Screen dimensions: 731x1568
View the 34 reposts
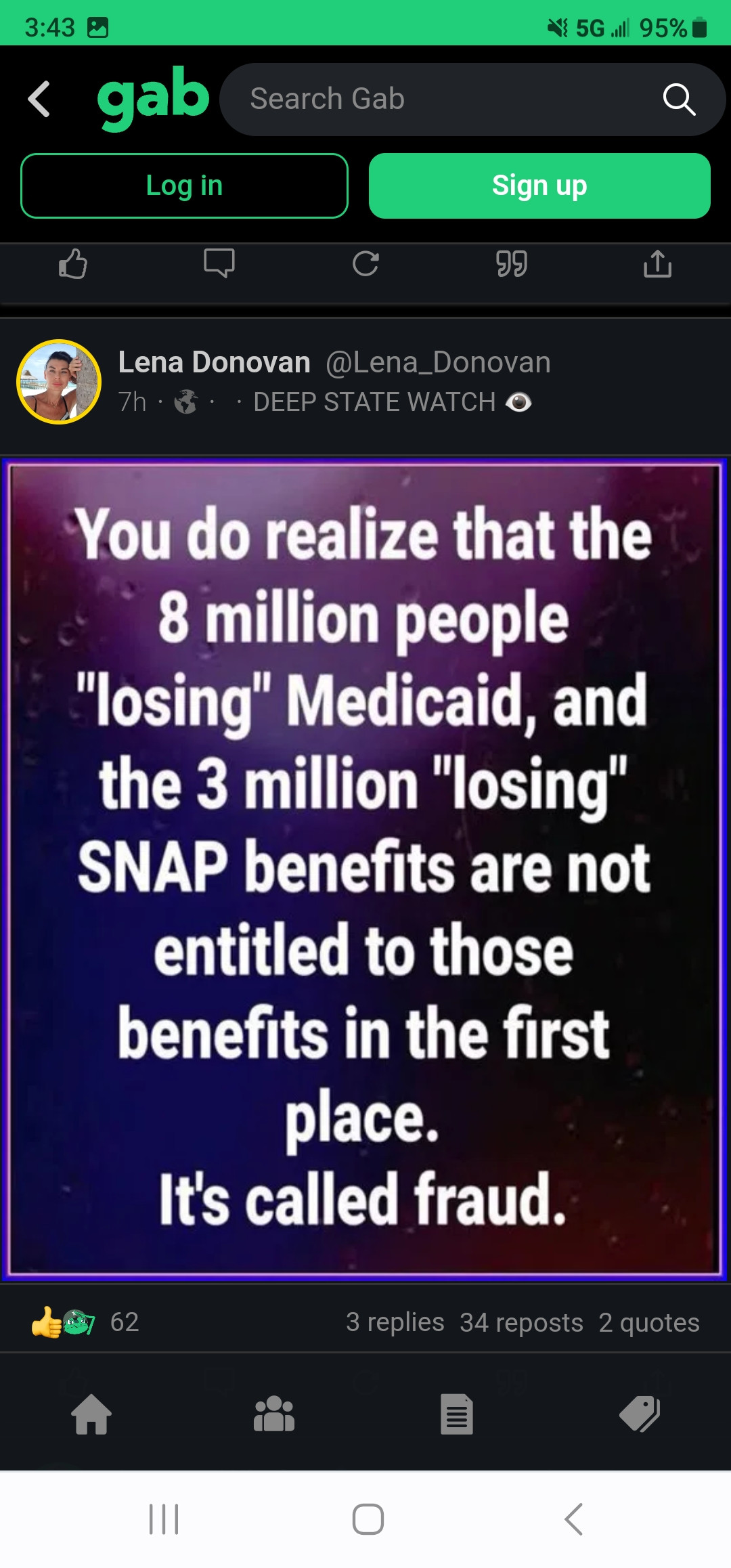point(521,1322)
